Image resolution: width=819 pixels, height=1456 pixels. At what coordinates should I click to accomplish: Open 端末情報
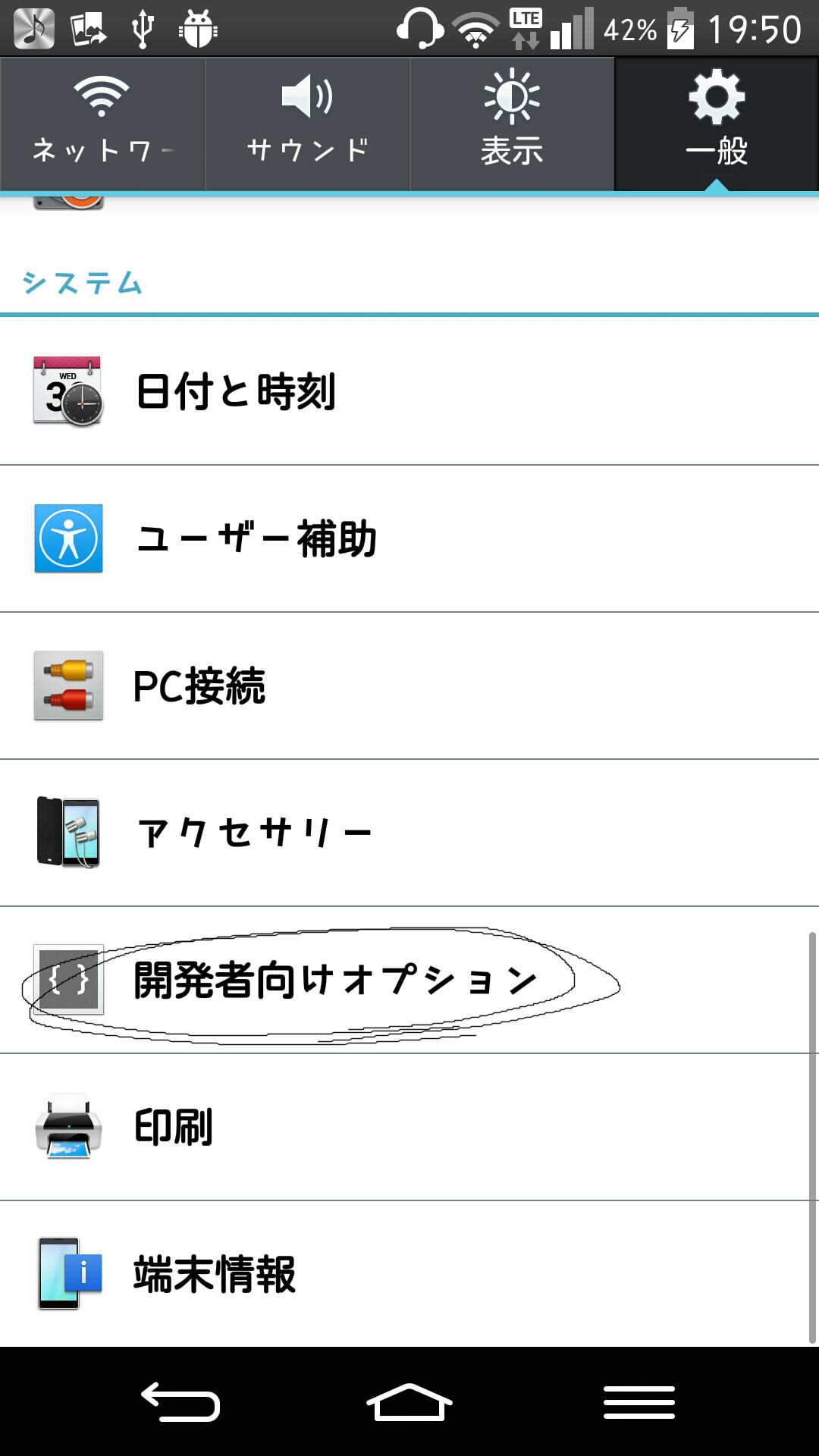(409, 1274)
